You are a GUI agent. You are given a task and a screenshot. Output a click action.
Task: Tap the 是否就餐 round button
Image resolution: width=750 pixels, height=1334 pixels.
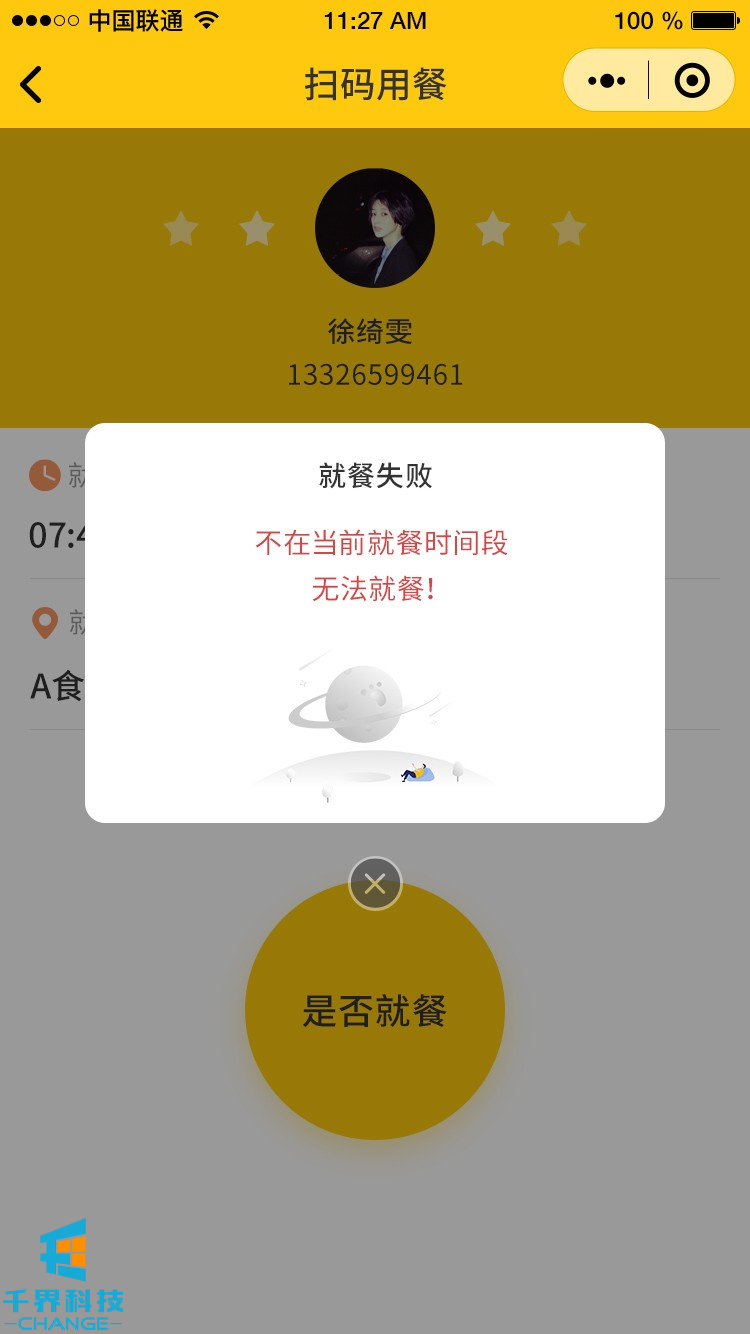point(375,1030)
